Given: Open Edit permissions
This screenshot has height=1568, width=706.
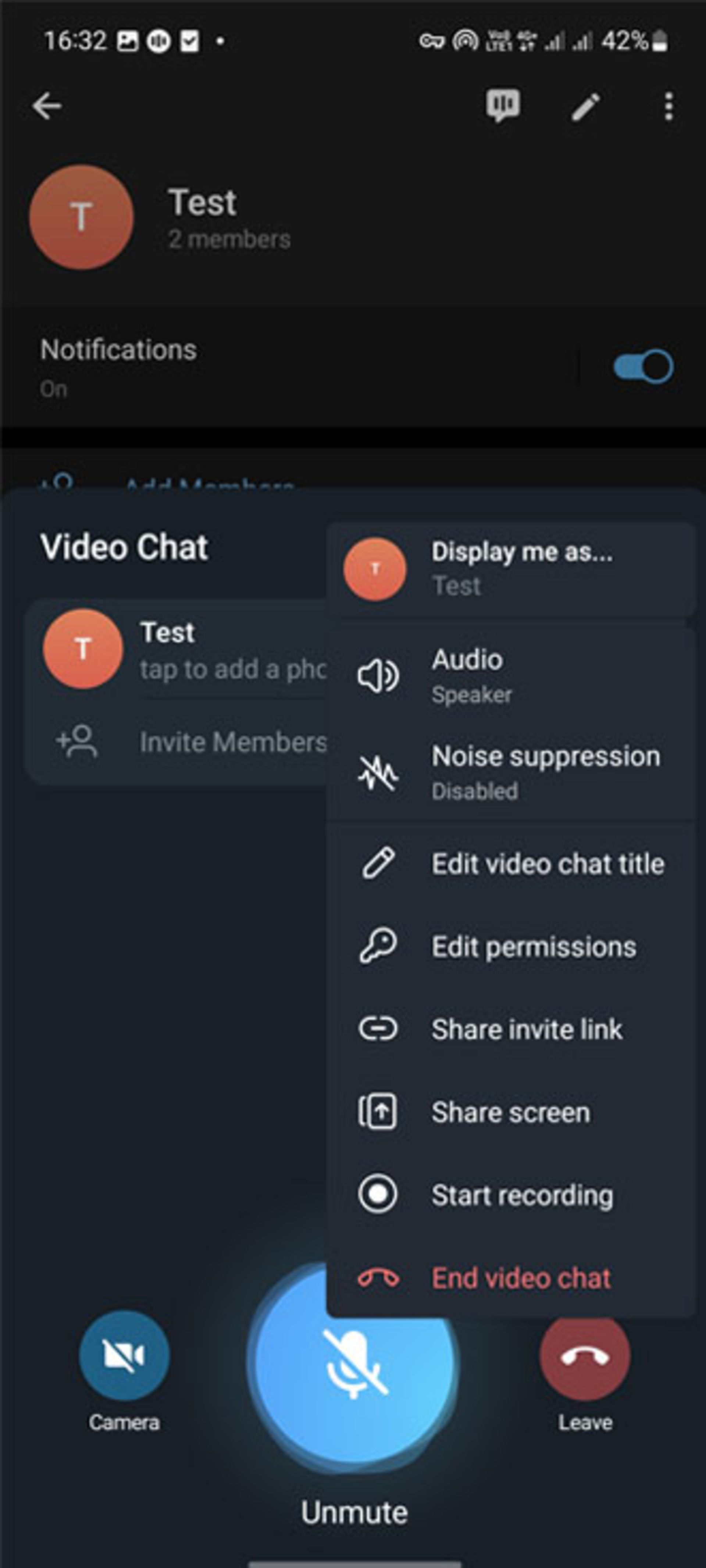Looking at the screenshot, I should (511, 946).
